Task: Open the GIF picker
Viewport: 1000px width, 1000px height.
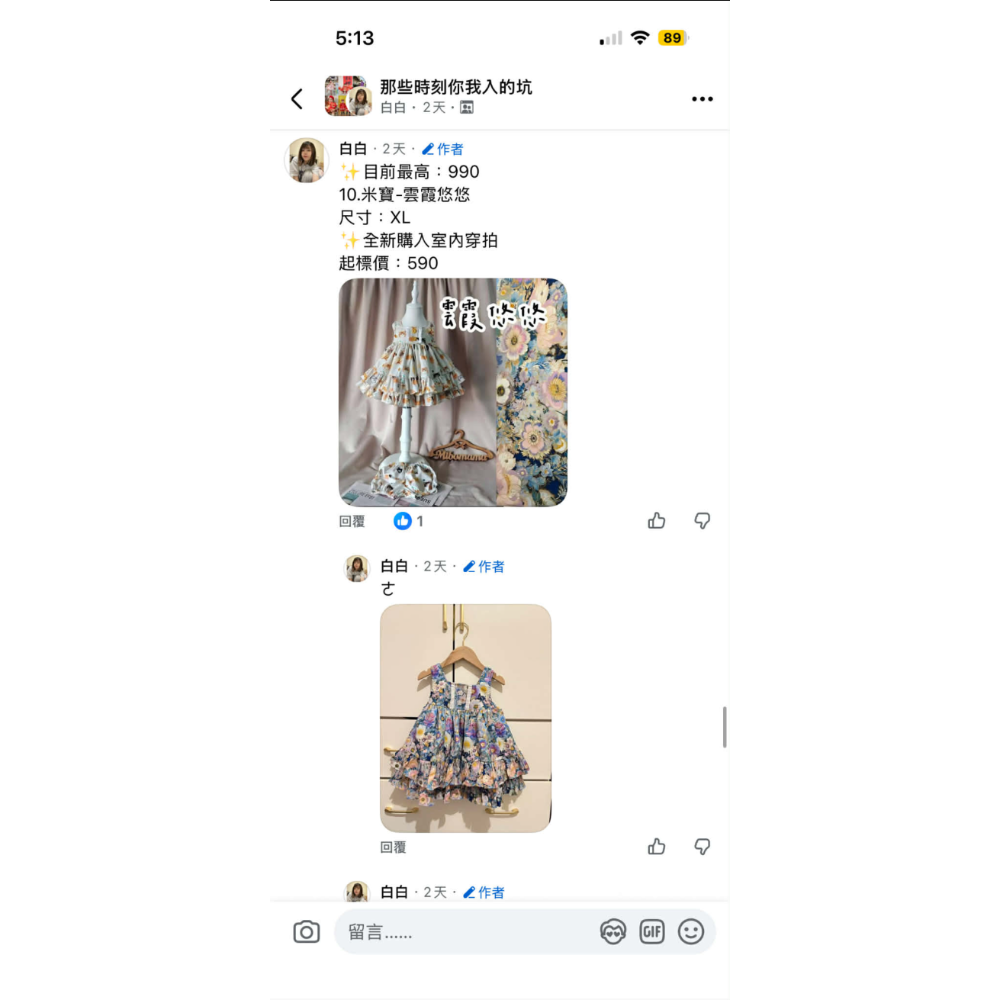Action: [652, 932]
